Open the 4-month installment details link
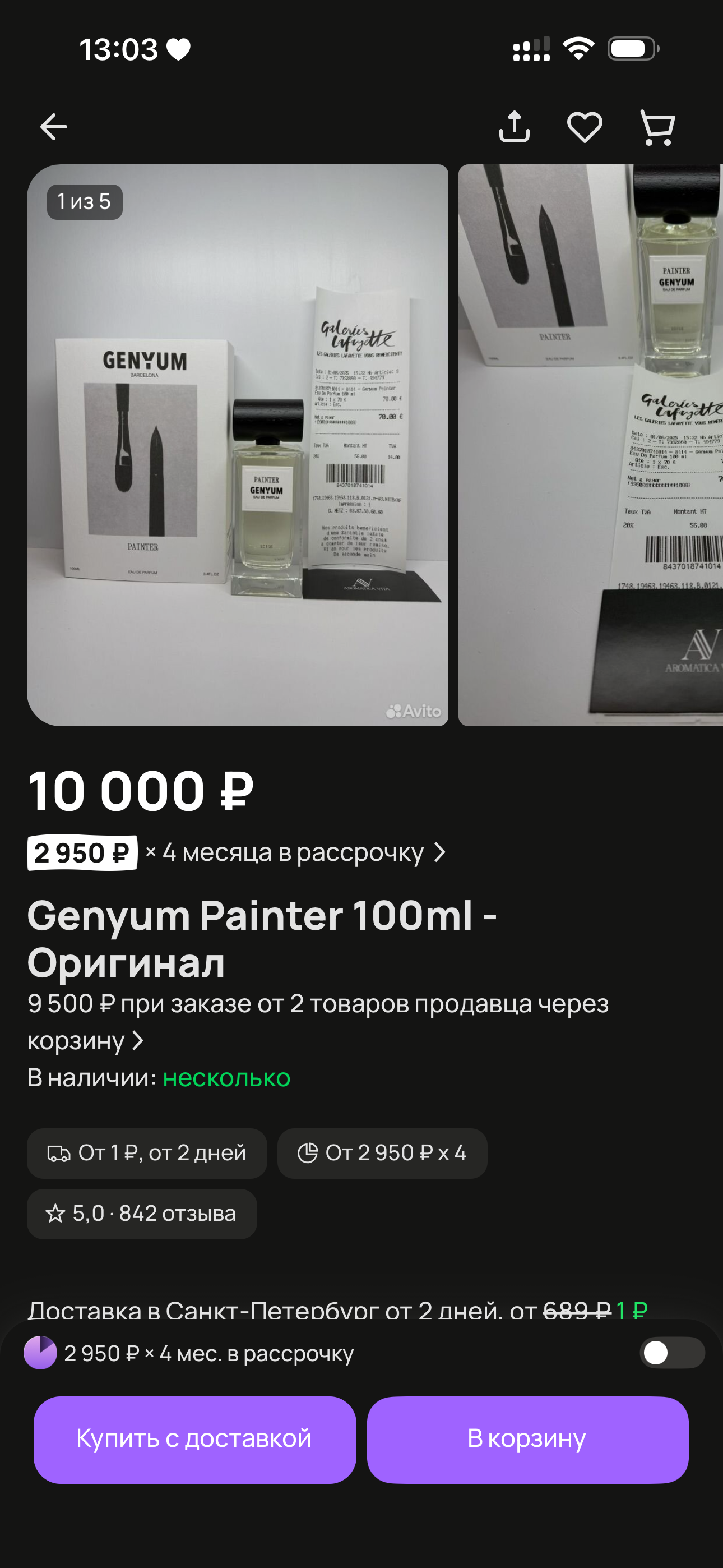Image resolution: width=723 pixels, height=1568 pixels. coord(237,852)
